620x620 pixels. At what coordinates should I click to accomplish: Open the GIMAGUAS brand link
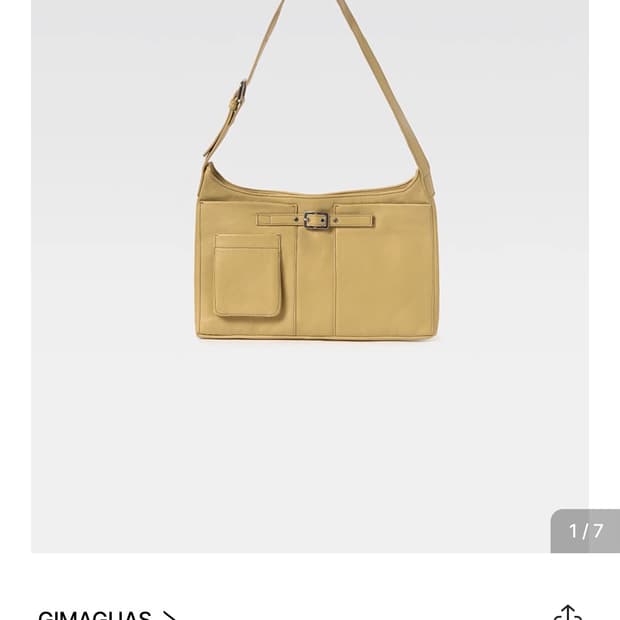point(107,615)
